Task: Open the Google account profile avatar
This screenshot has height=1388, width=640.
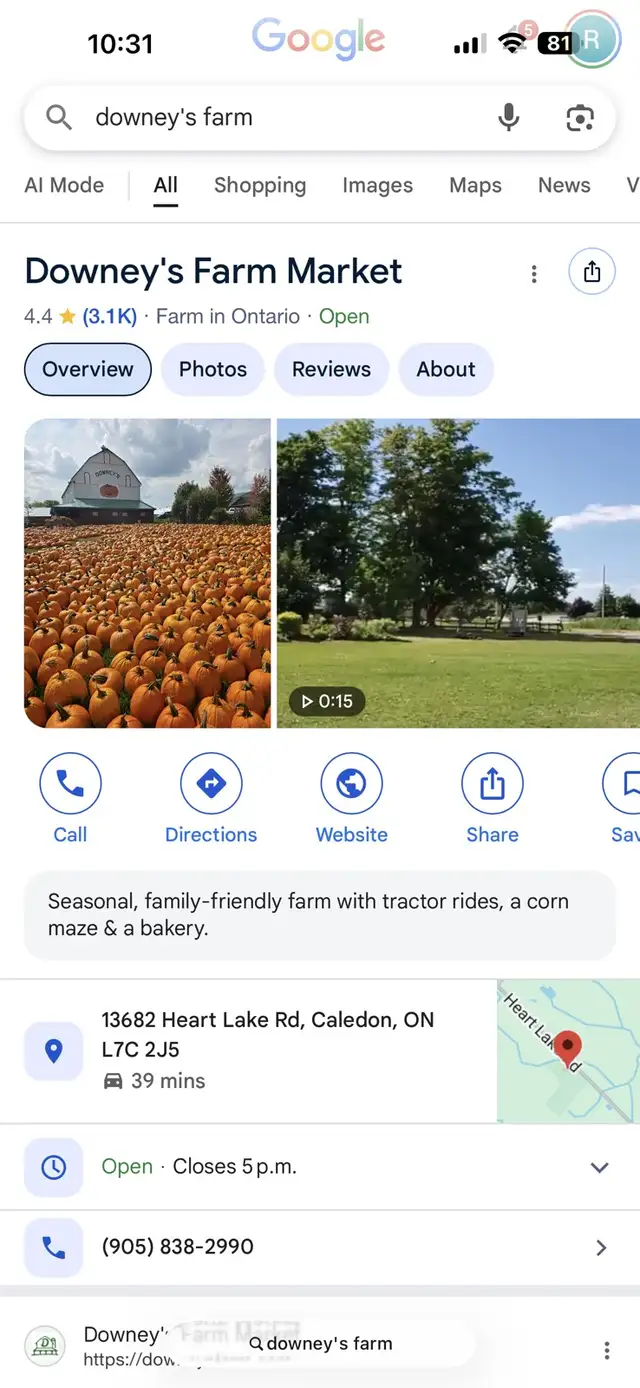Action: pyautogui.click(x=592, y=40)
